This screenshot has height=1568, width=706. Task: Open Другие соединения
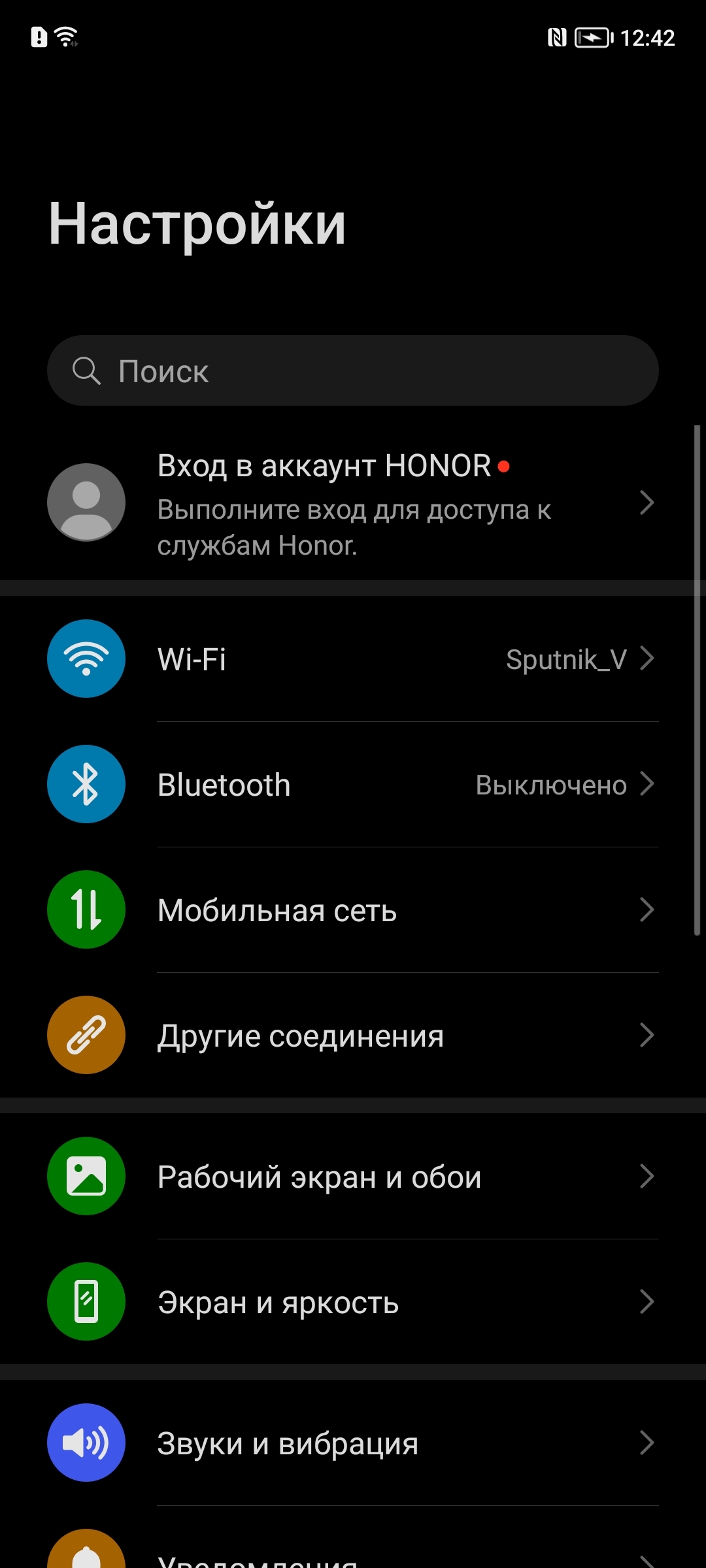tap(353, 1035)
